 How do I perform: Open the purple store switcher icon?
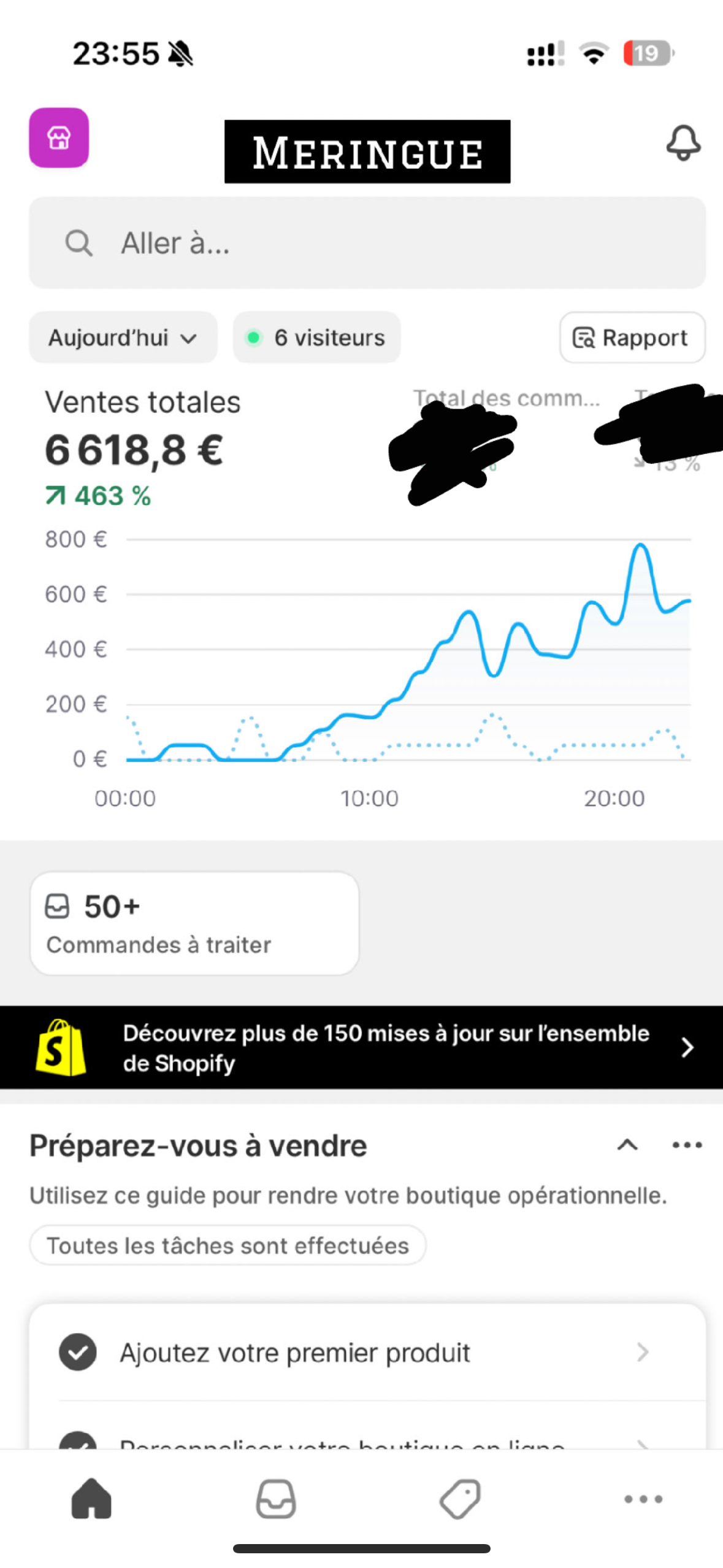coord(59,137)
